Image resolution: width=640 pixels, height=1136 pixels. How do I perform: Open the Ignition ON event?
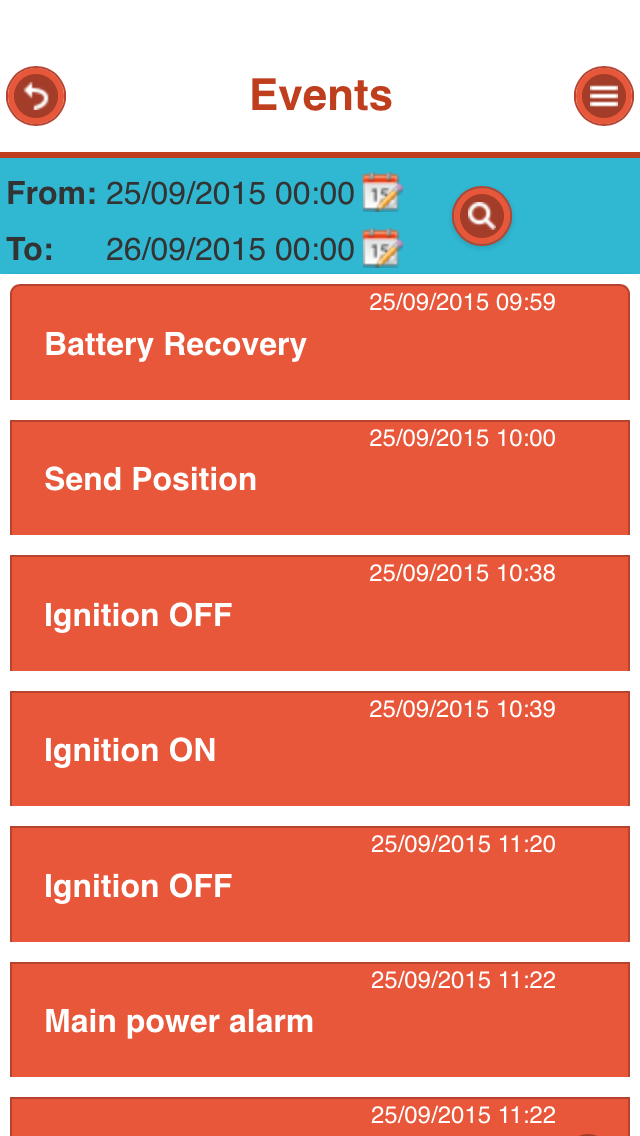[x=320, y=748]
